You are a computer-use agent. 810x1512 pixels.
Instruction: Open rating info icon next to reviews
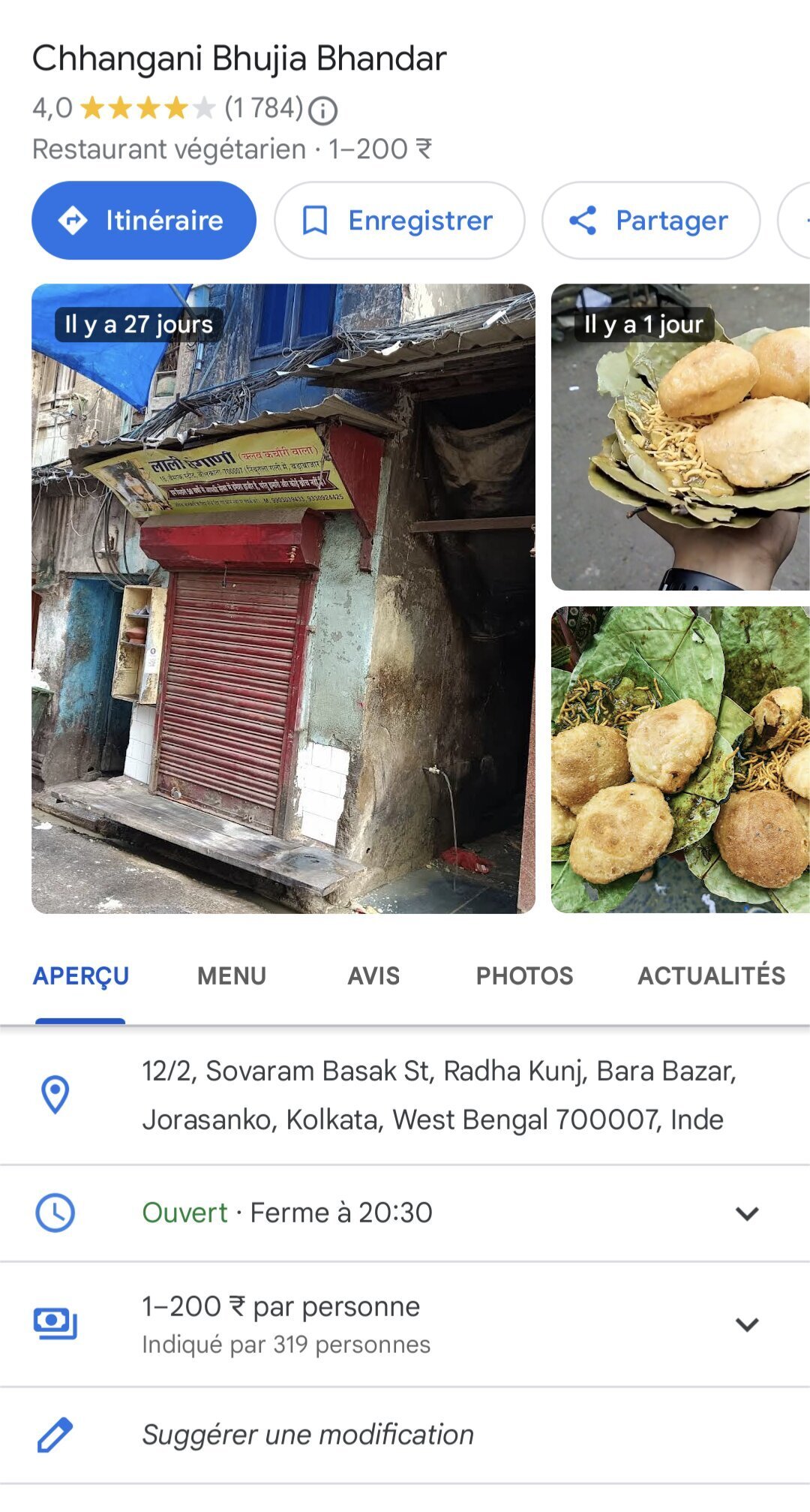coord(323,111)
